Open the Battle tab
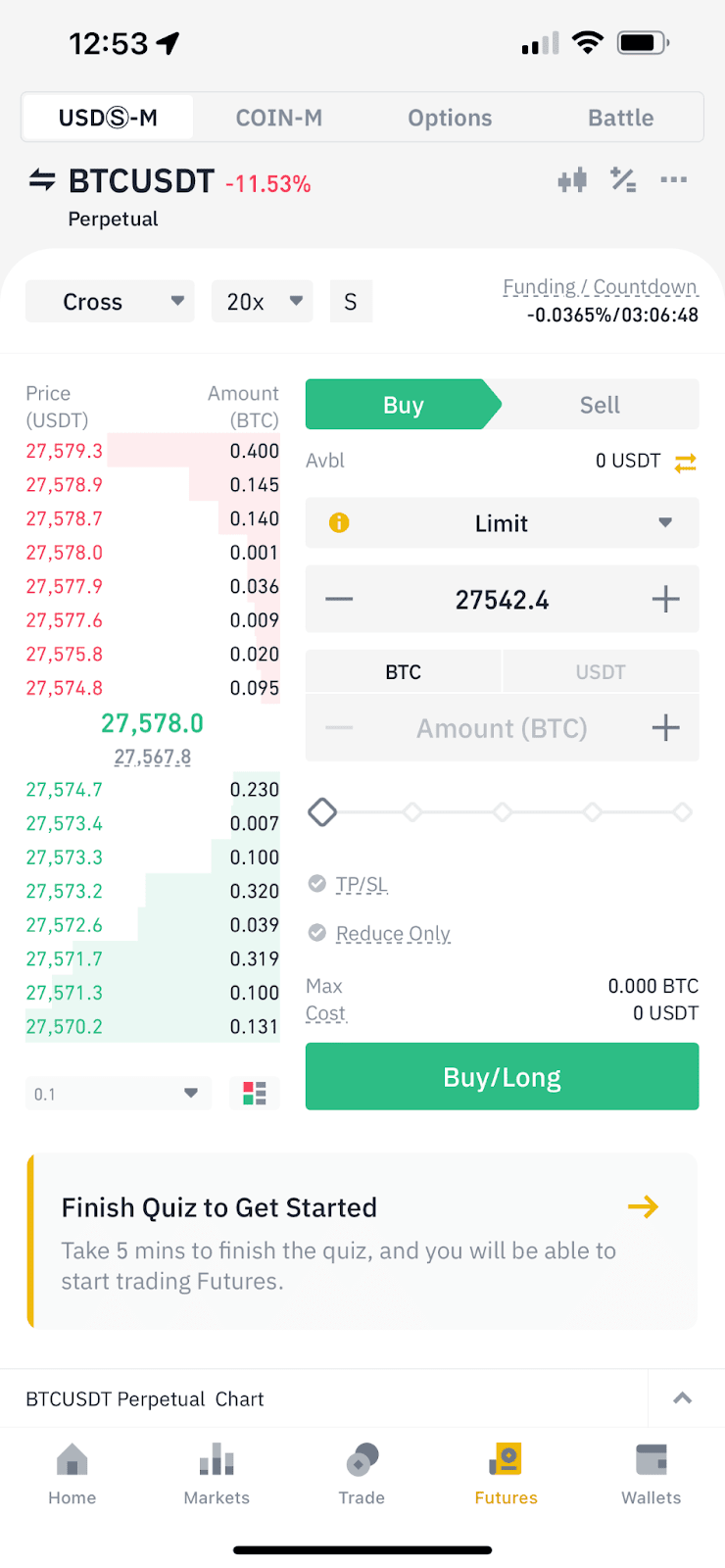The image size is (725, 1568). pyautogui.click(x=620, y=118)
